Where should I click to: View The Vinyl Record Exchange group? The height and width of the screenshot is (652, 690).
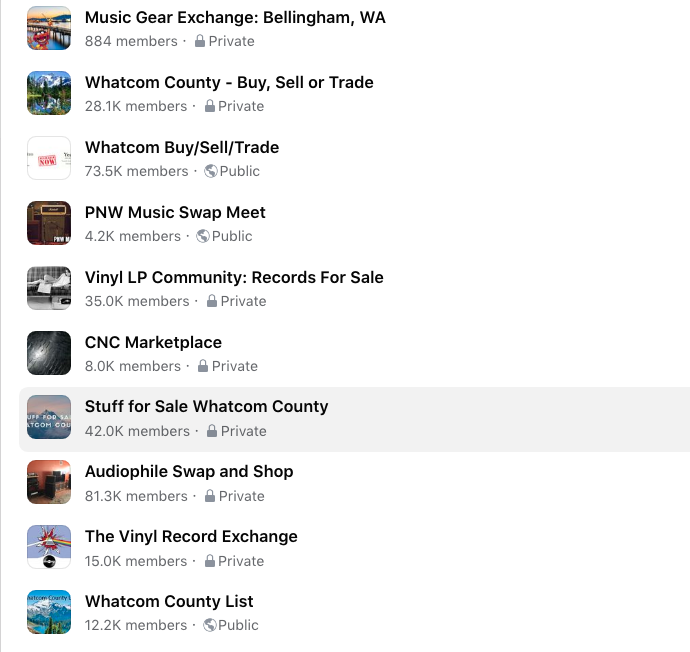(191, 537)
